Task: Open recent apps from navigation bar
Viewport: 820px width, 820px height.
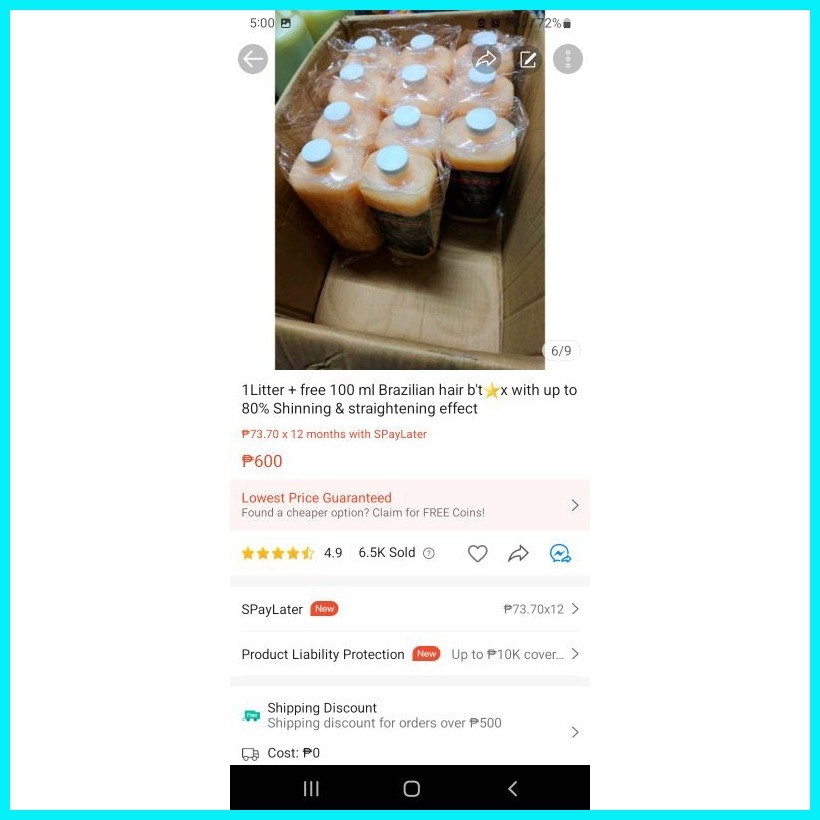Action: pos(311,789)
